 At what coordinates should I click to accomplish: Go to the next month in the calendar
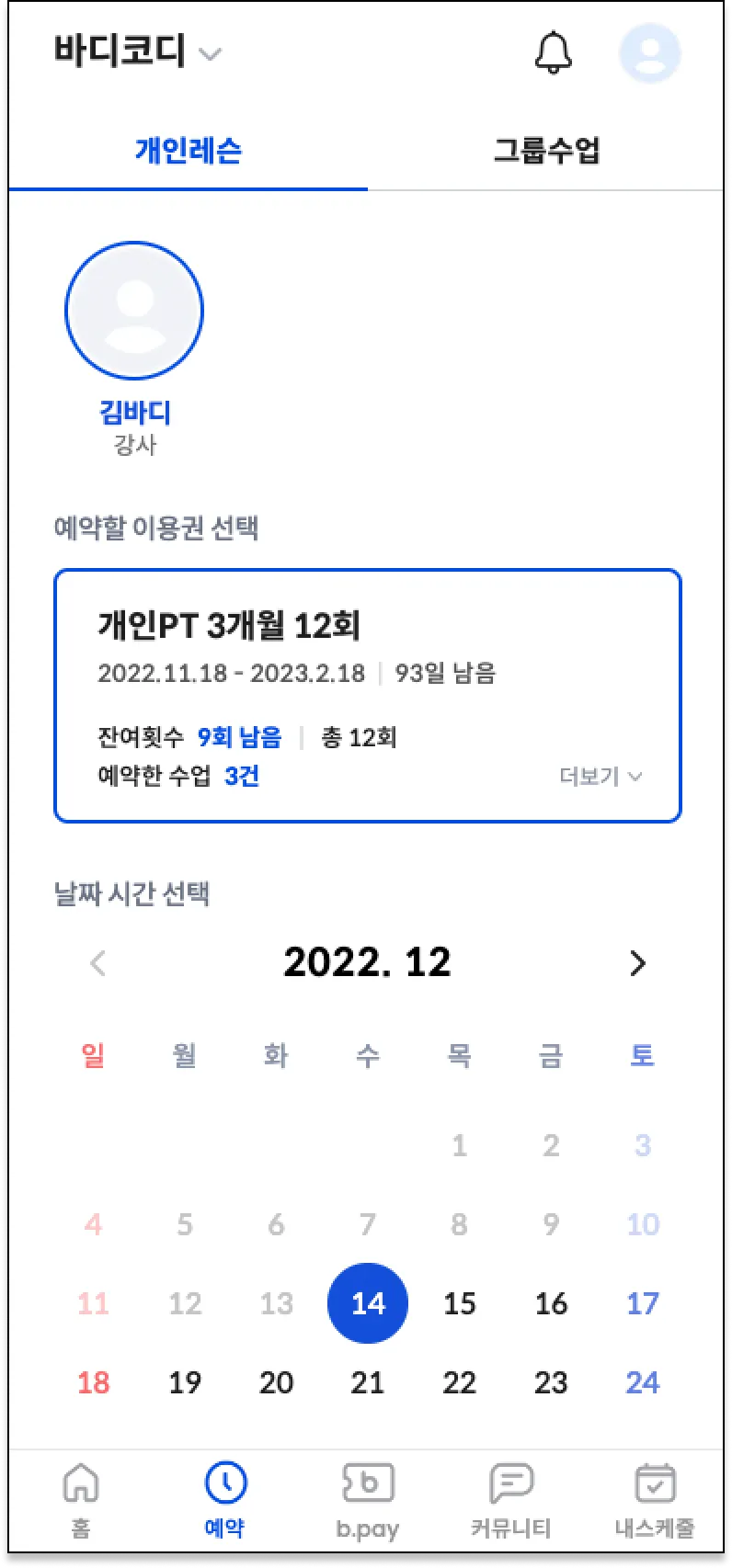click(637, 963)
